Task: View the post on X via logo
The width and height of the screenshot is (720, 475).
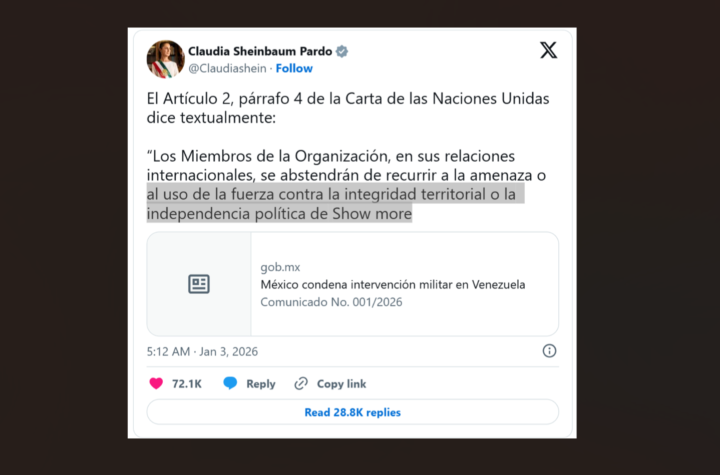Action: pyautogui.click(x=548, y=51)
